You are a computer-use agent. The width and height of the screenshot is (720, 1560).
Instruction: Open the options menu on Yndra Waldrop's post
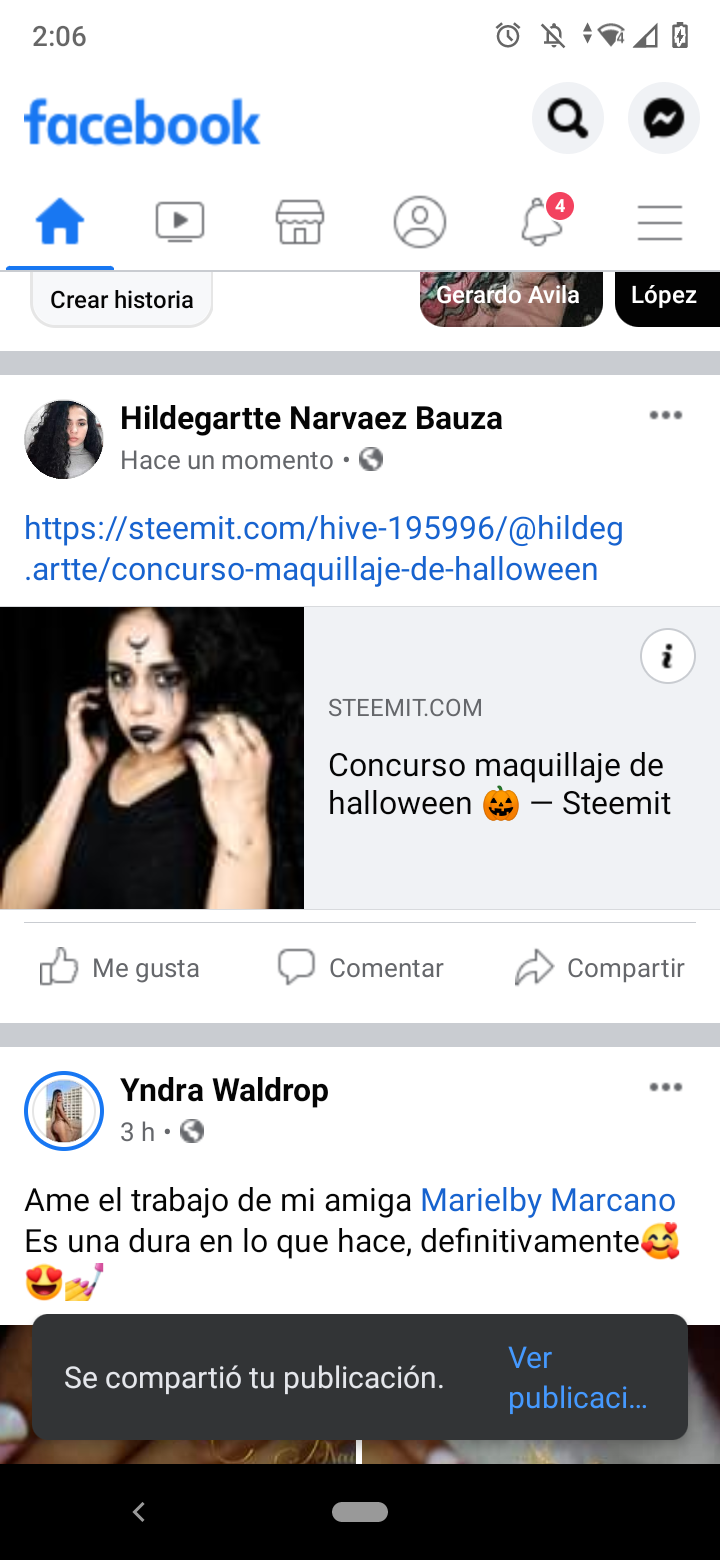click(x=665, y=1088)
